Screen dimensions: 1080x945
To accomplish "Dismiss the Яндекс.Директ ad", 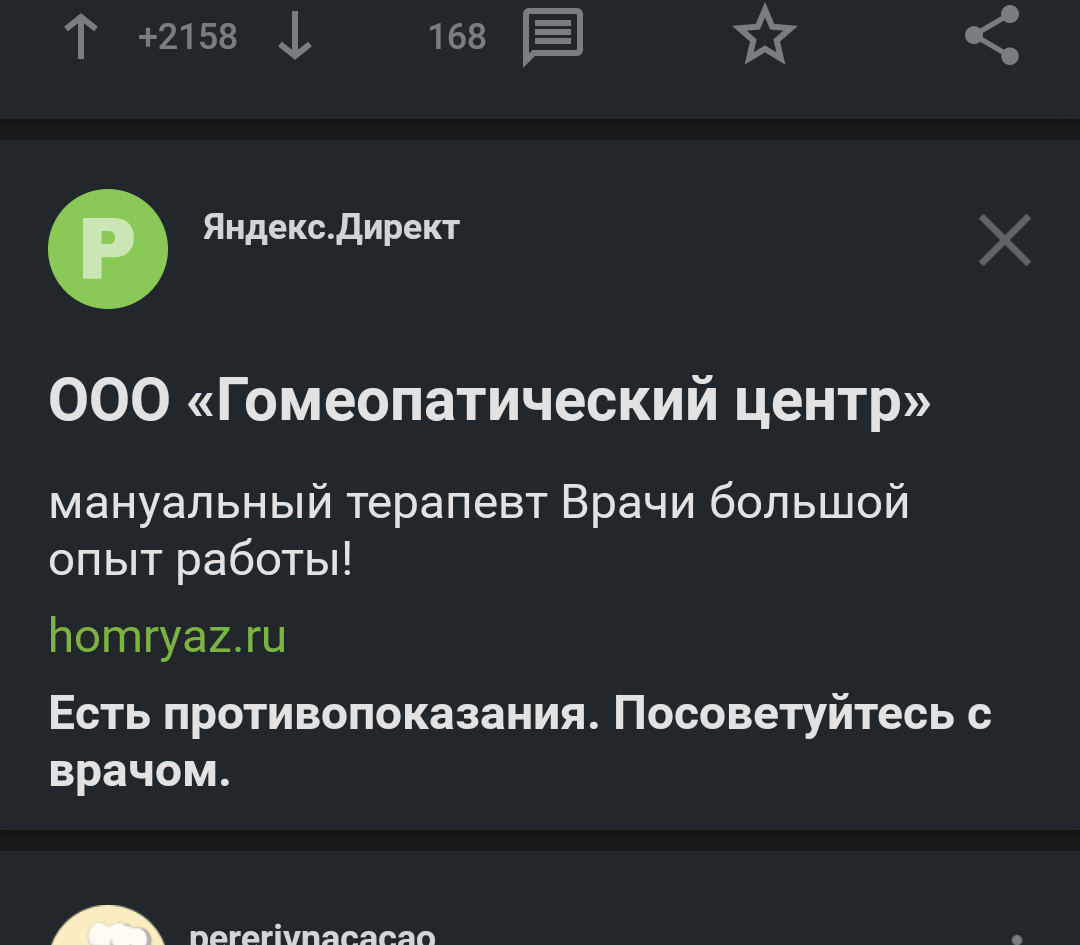I will tap(1004, 241).
